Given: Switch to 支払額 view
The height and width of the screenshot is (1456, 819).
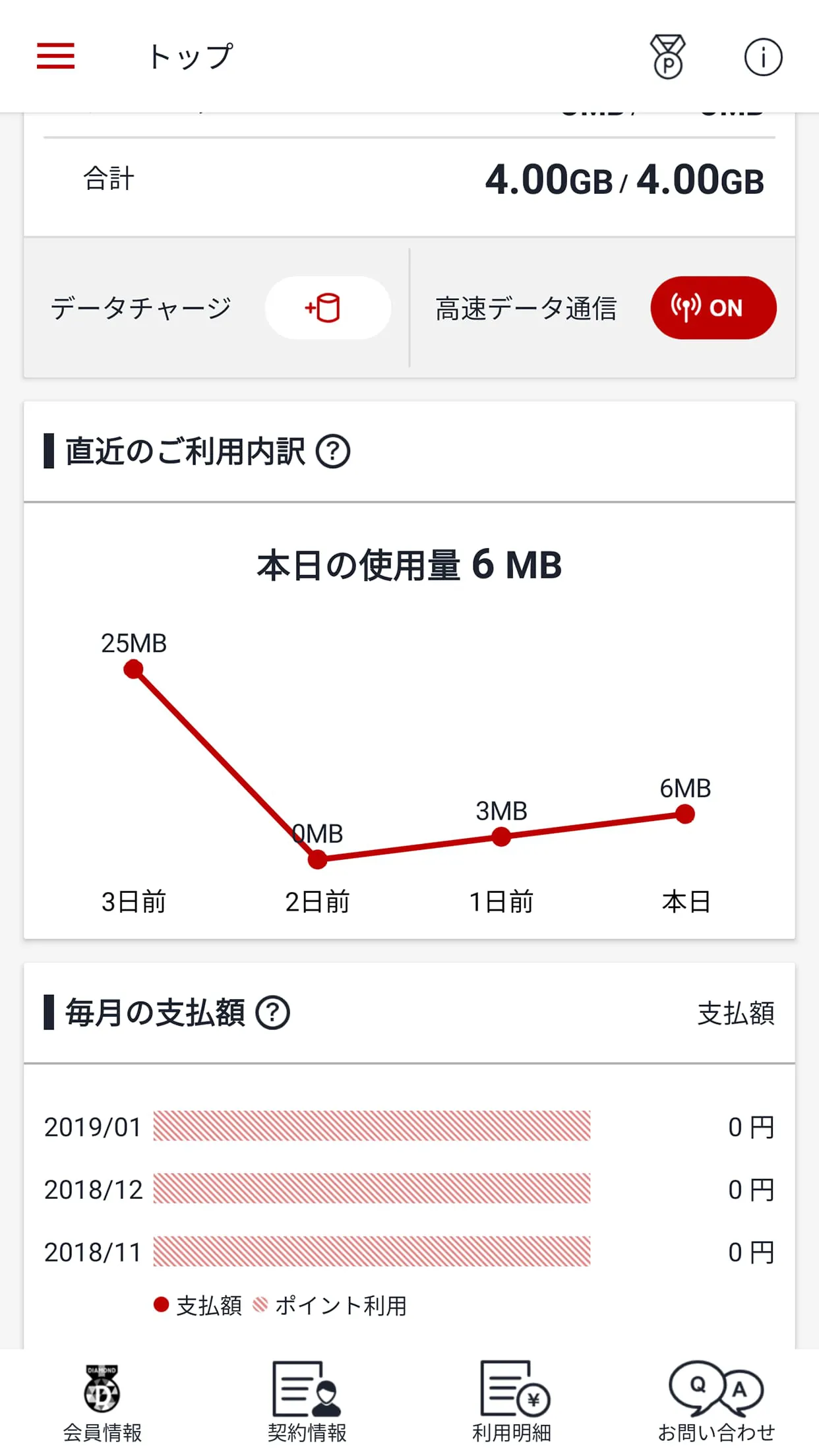Looking at the screenshot, I should (737, 1011).
